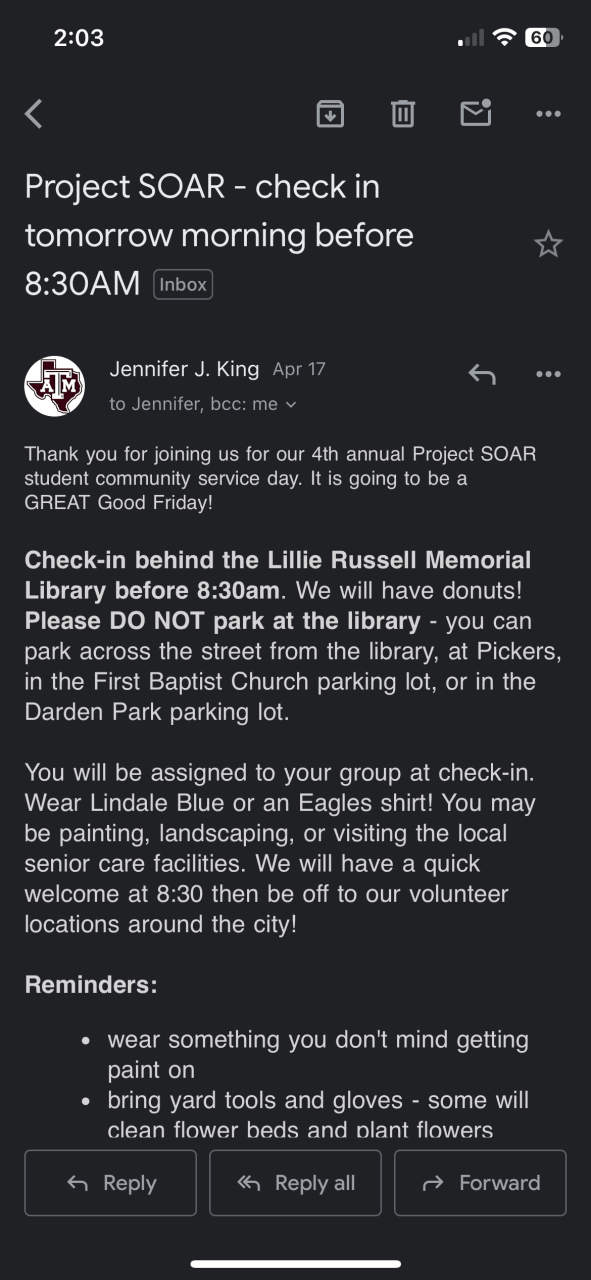Tap reply arrow beside sender name

[x=482, y=375]
